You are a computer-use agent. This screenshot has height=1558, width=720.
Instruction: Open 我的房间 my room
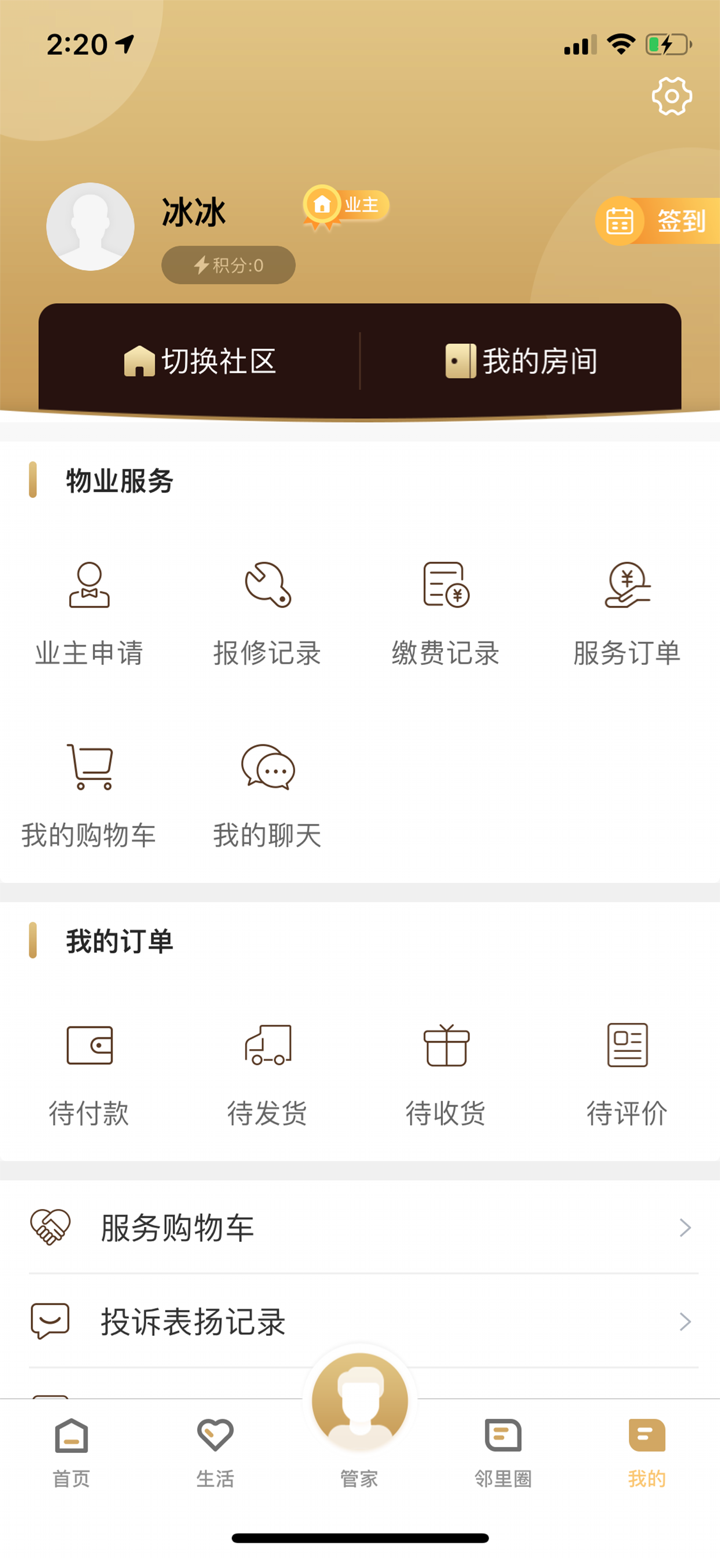[520, 362]
